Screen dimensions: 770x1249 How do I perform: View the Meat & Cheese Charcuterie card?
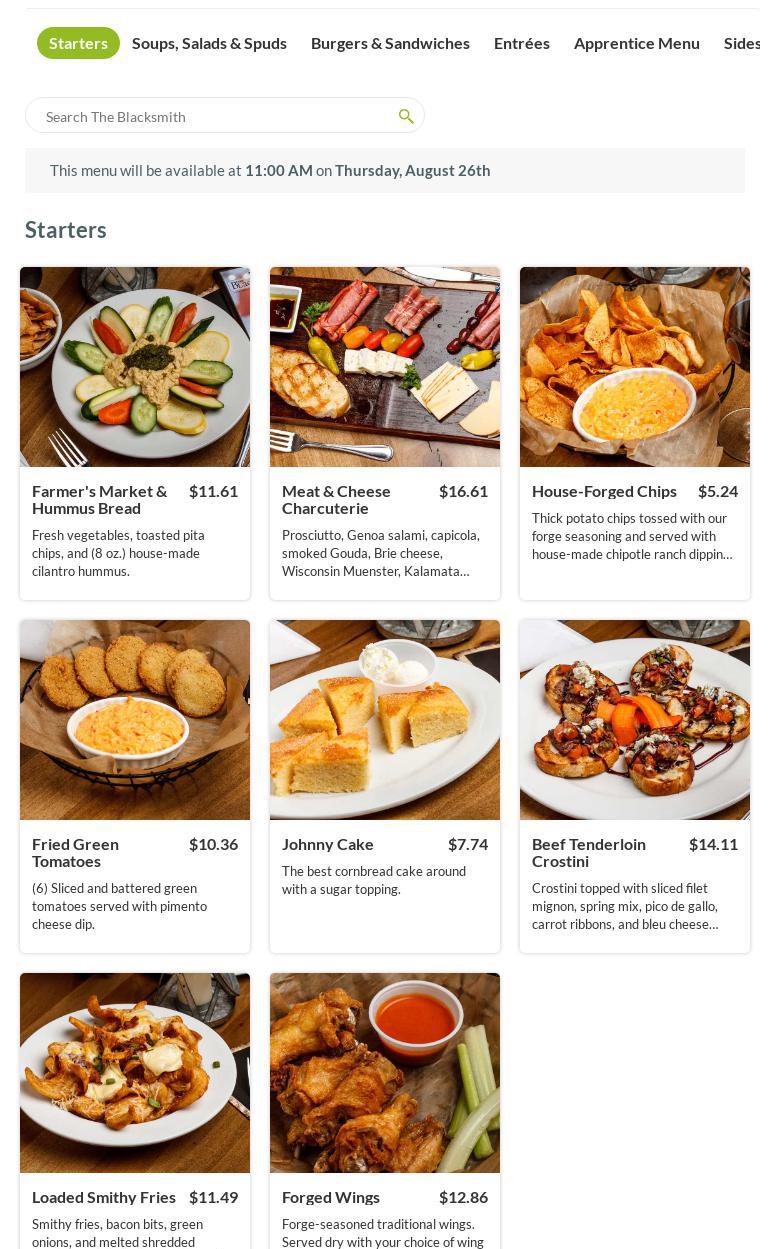click(x=385, y=433)
